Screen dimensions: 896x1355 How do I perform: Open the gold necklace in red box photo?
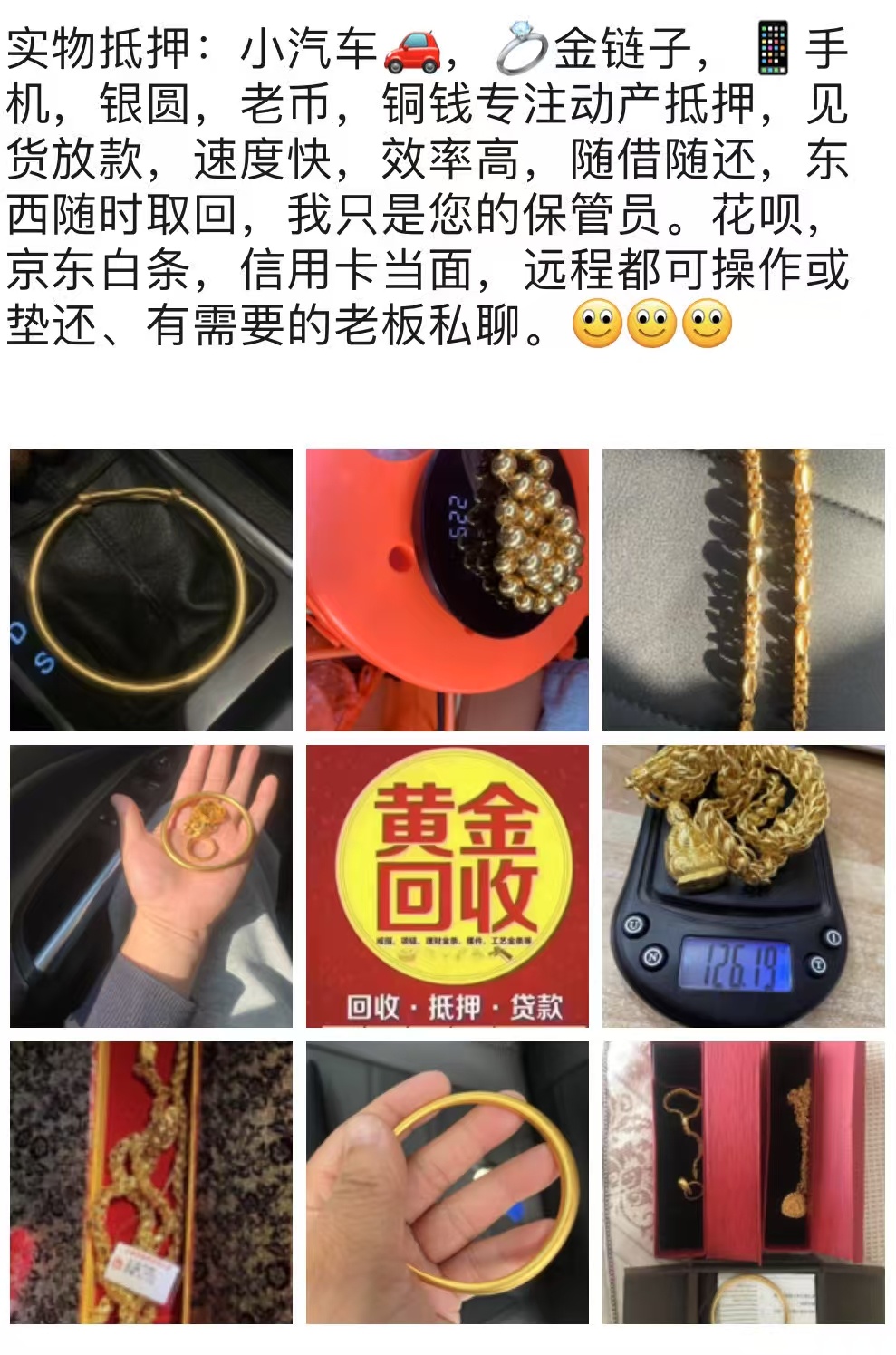click(151, 1182)
